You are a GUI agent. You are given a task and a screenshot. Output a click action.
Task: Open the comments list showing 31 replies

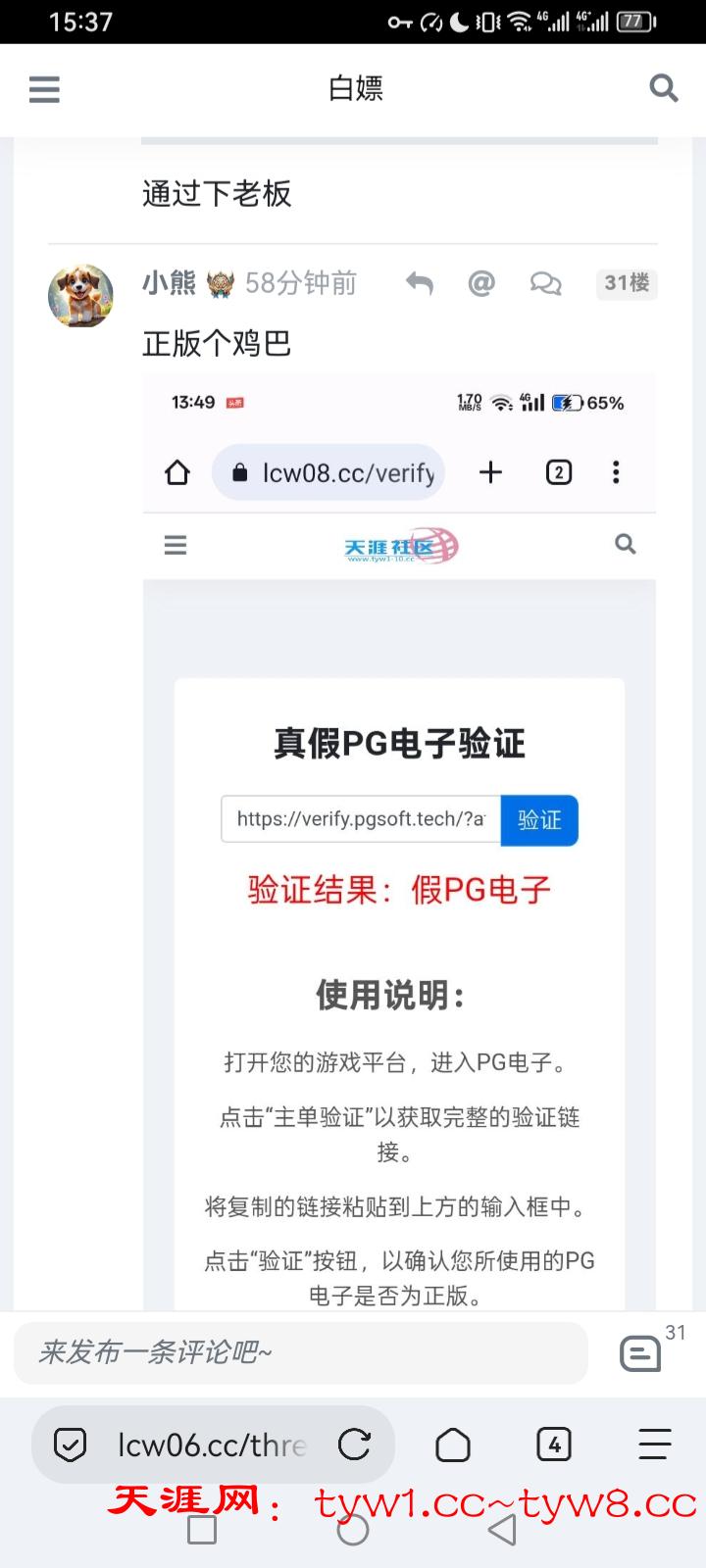642,1353
